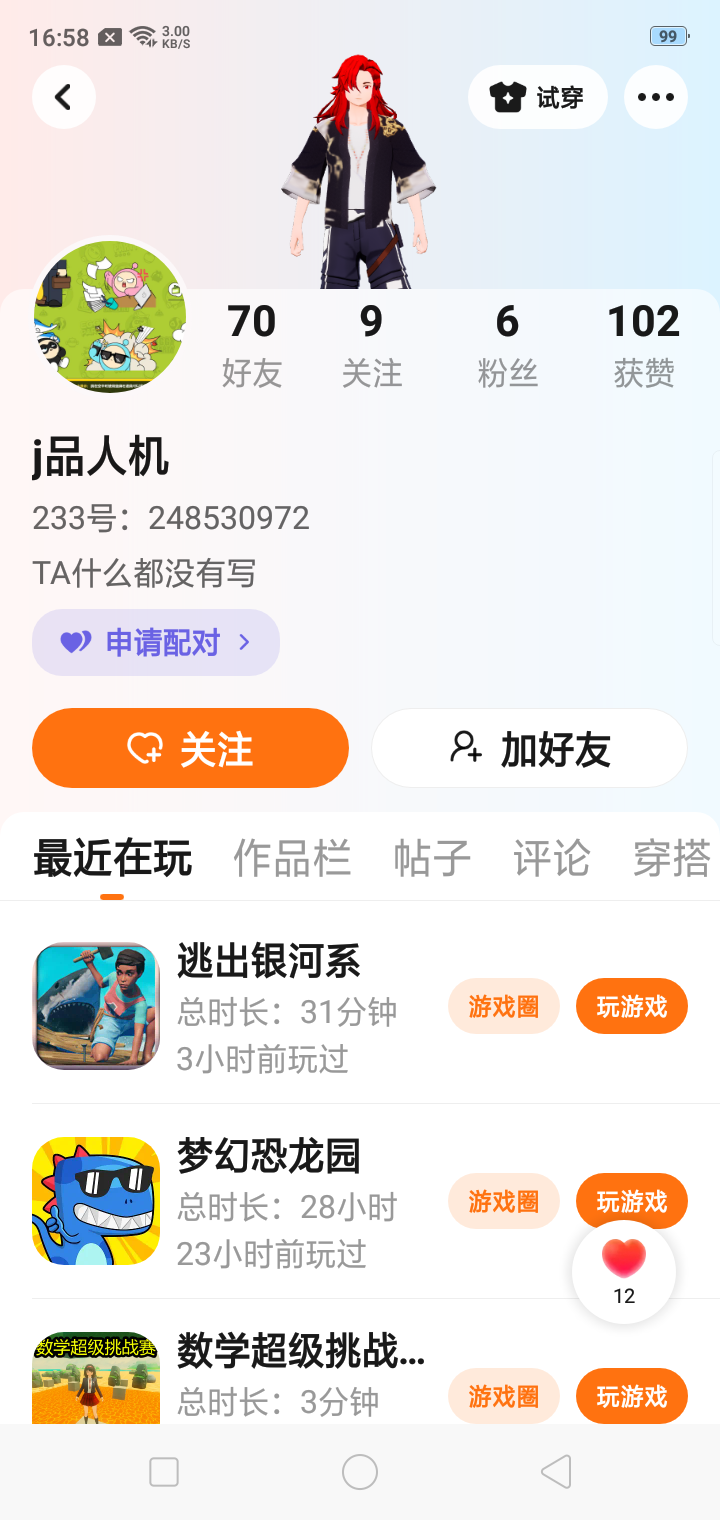Tap the 试穿 try-on button
This screenshot has height=1520, width=720.
(x=538, y=97)
